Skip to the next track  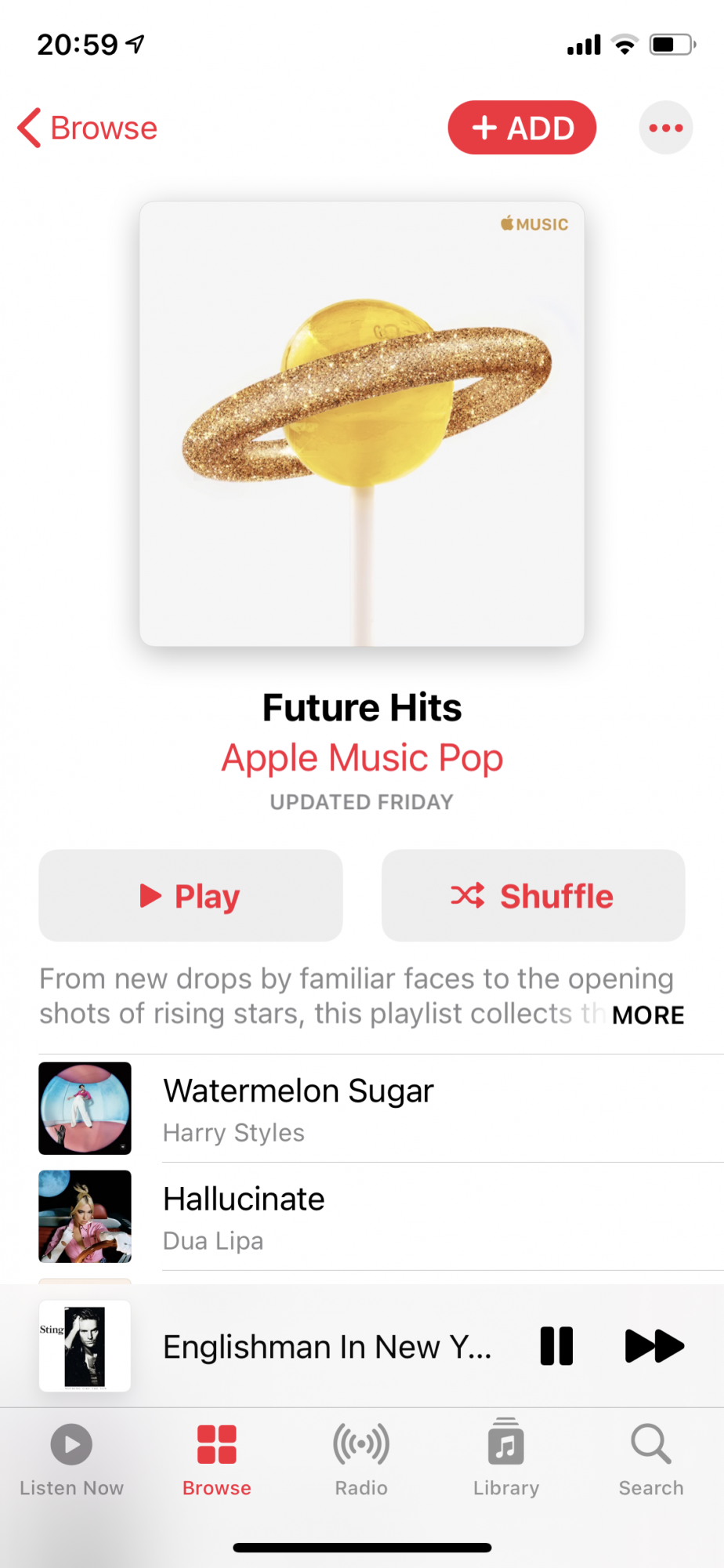[654, 1346]
